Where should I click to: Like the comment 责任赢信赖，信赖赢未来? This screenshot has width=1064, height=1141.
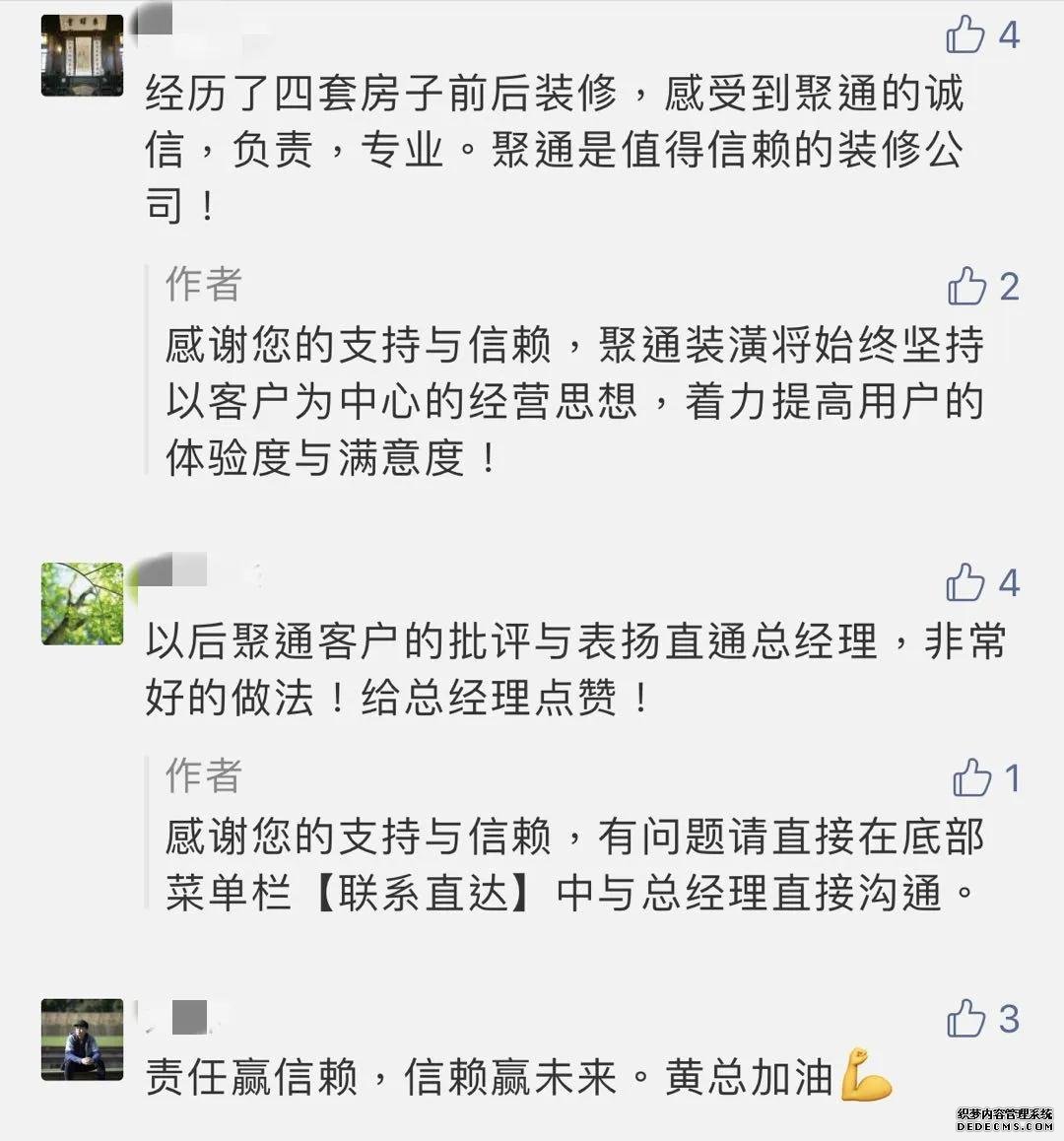coord(966,1019)
